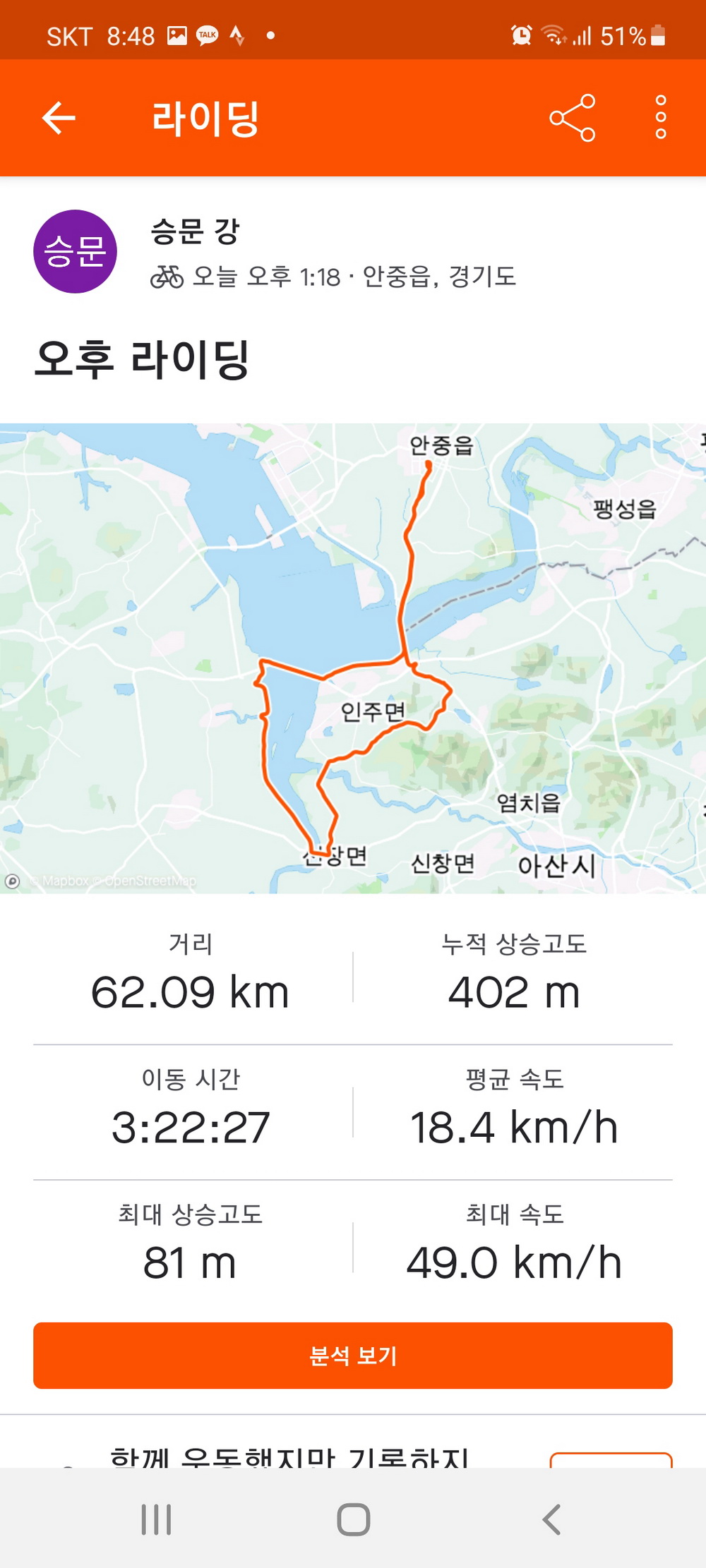Open the ride route map
Viewport: 706px width, 1568px height.
click(x=353, y=656)
